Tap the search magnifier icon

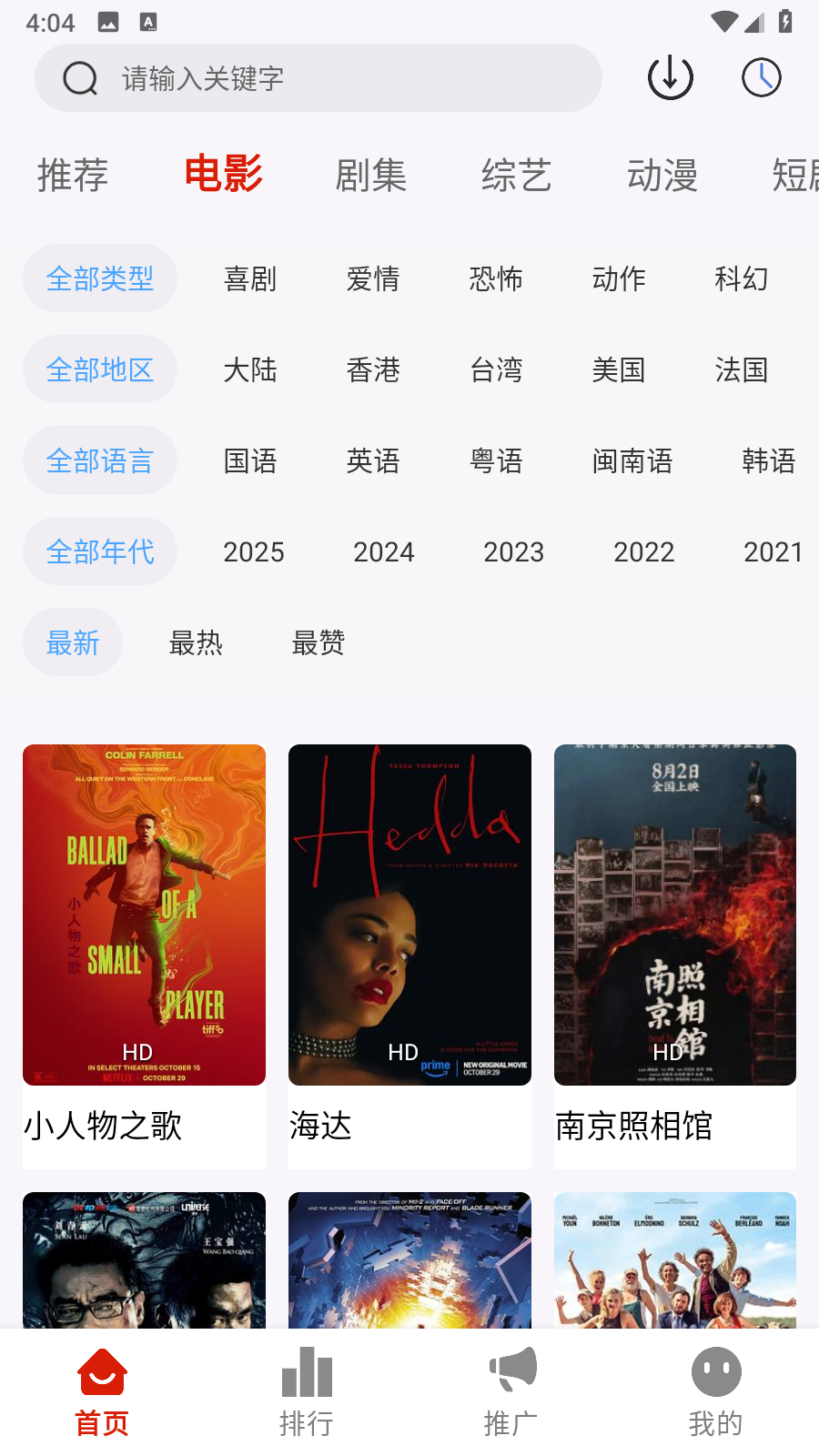[x=81, y=77]
